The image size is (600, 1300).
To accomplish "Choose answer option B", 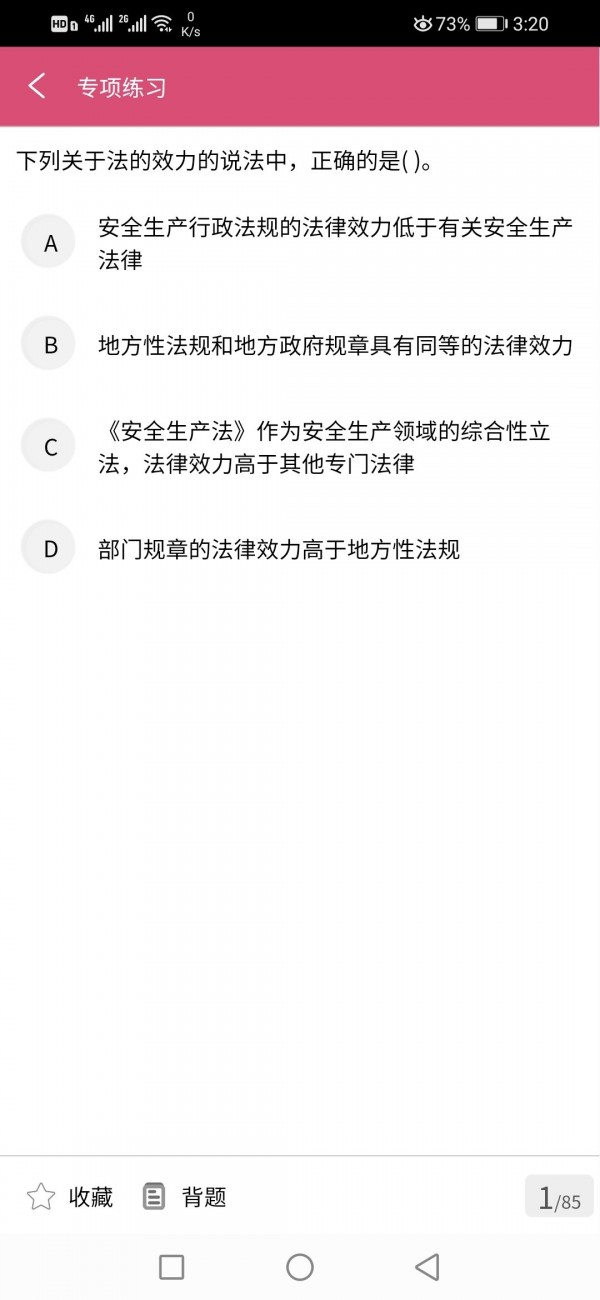I will pos(49,345).
